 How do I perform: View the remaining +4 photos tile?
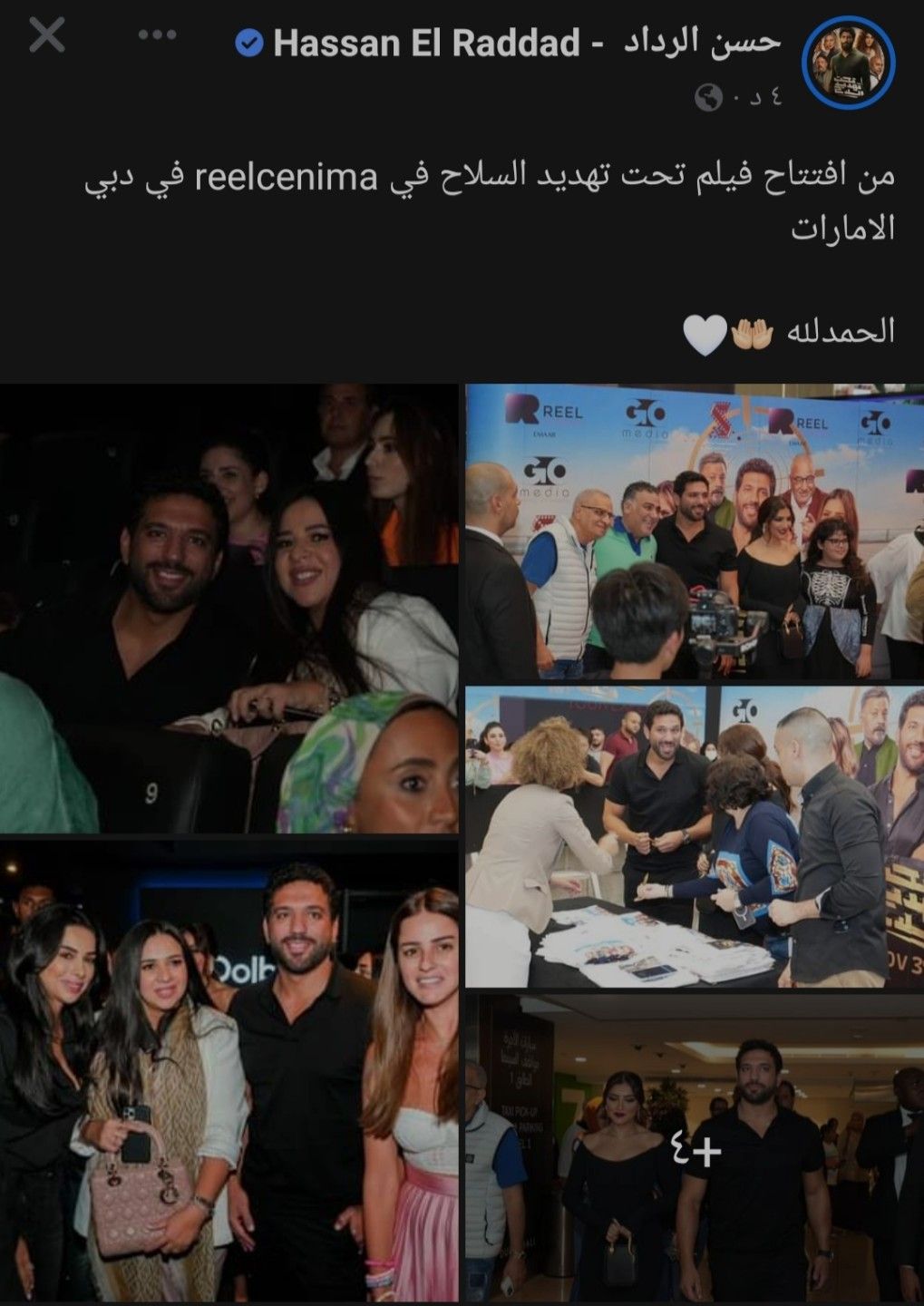click(x=694, y=1150)
